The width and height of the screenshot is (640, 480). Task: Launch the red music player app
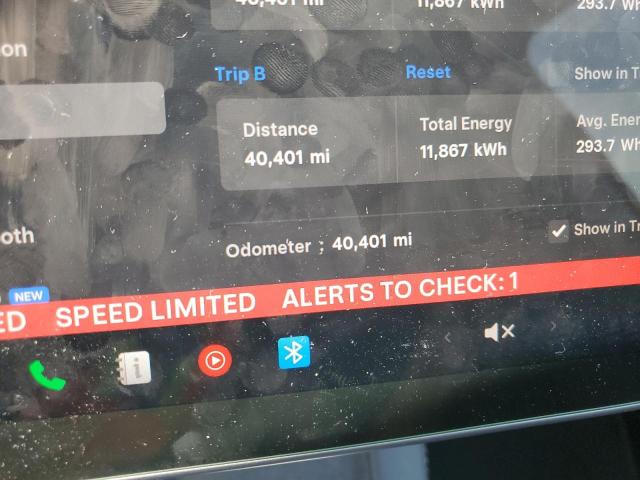(x=214, y=358)
